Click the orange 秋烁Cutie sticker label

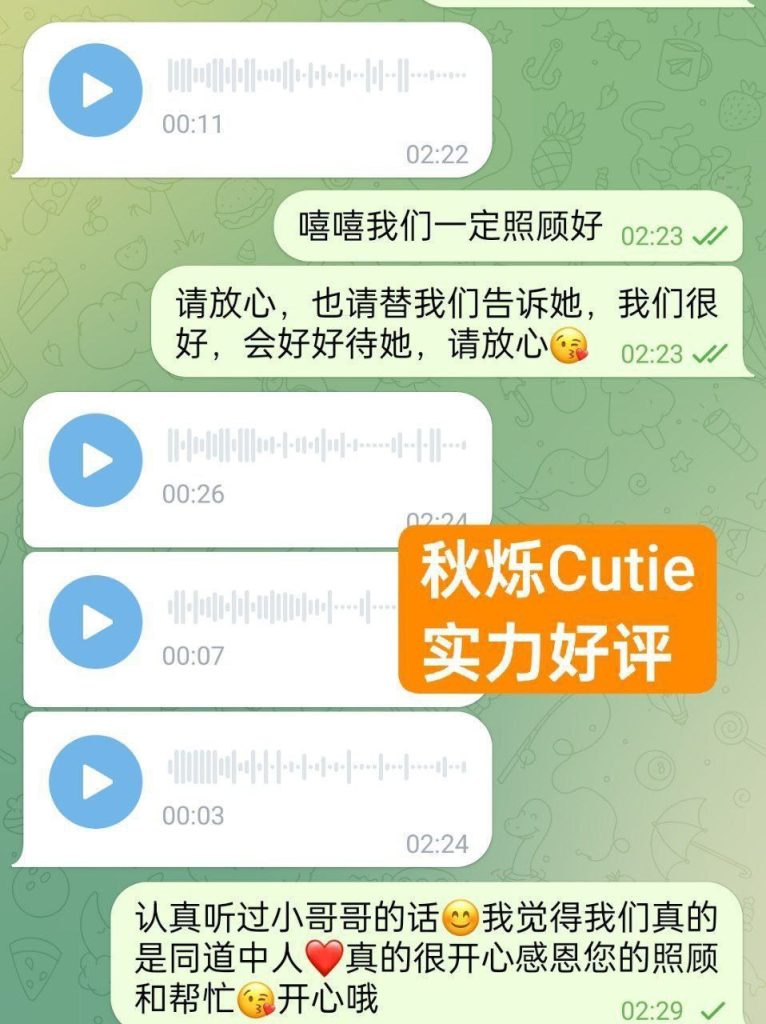pyautogui.click(x=557, y=611)
